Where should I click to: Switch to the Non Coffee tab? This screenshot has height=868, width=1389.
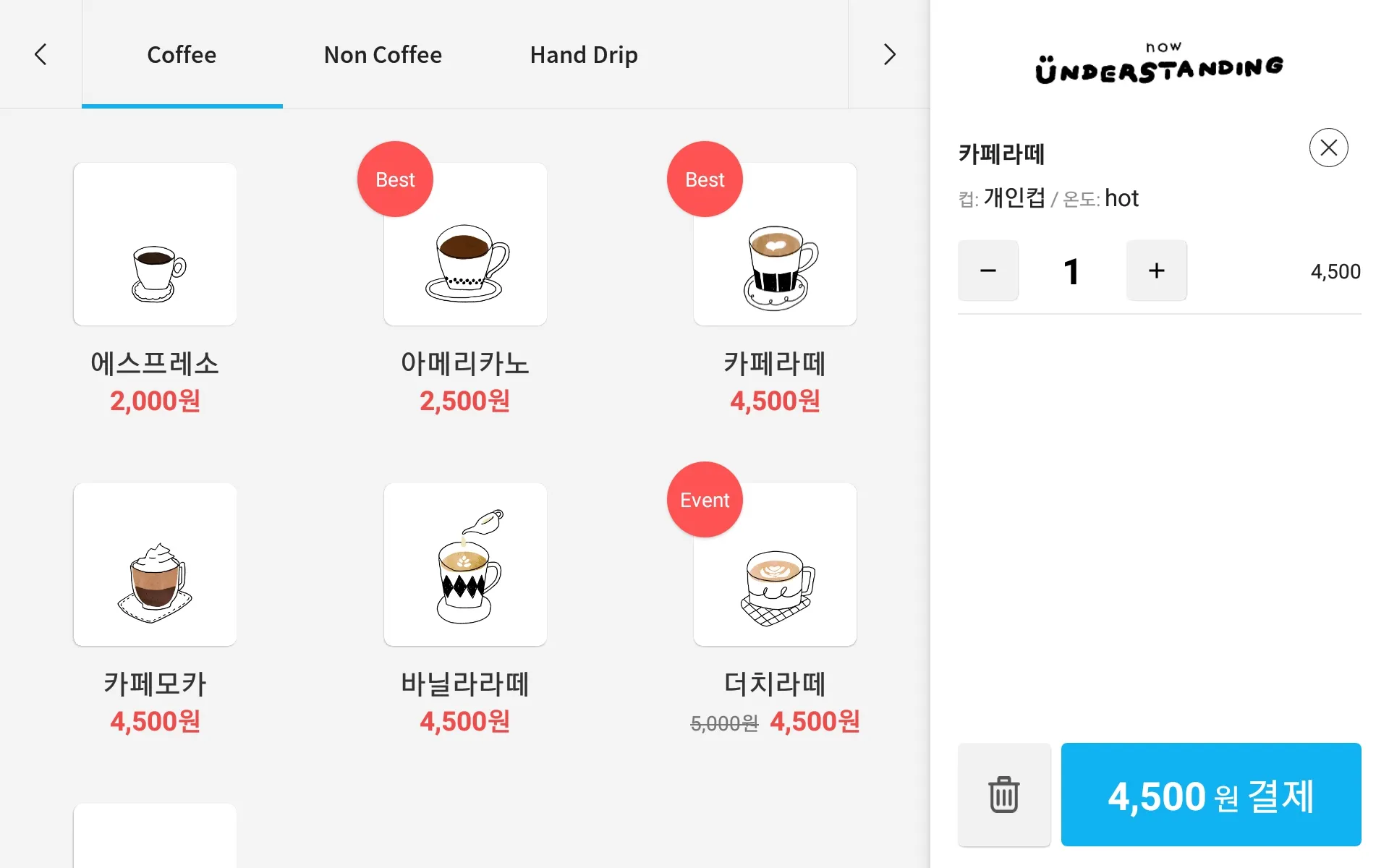(383, 55)
